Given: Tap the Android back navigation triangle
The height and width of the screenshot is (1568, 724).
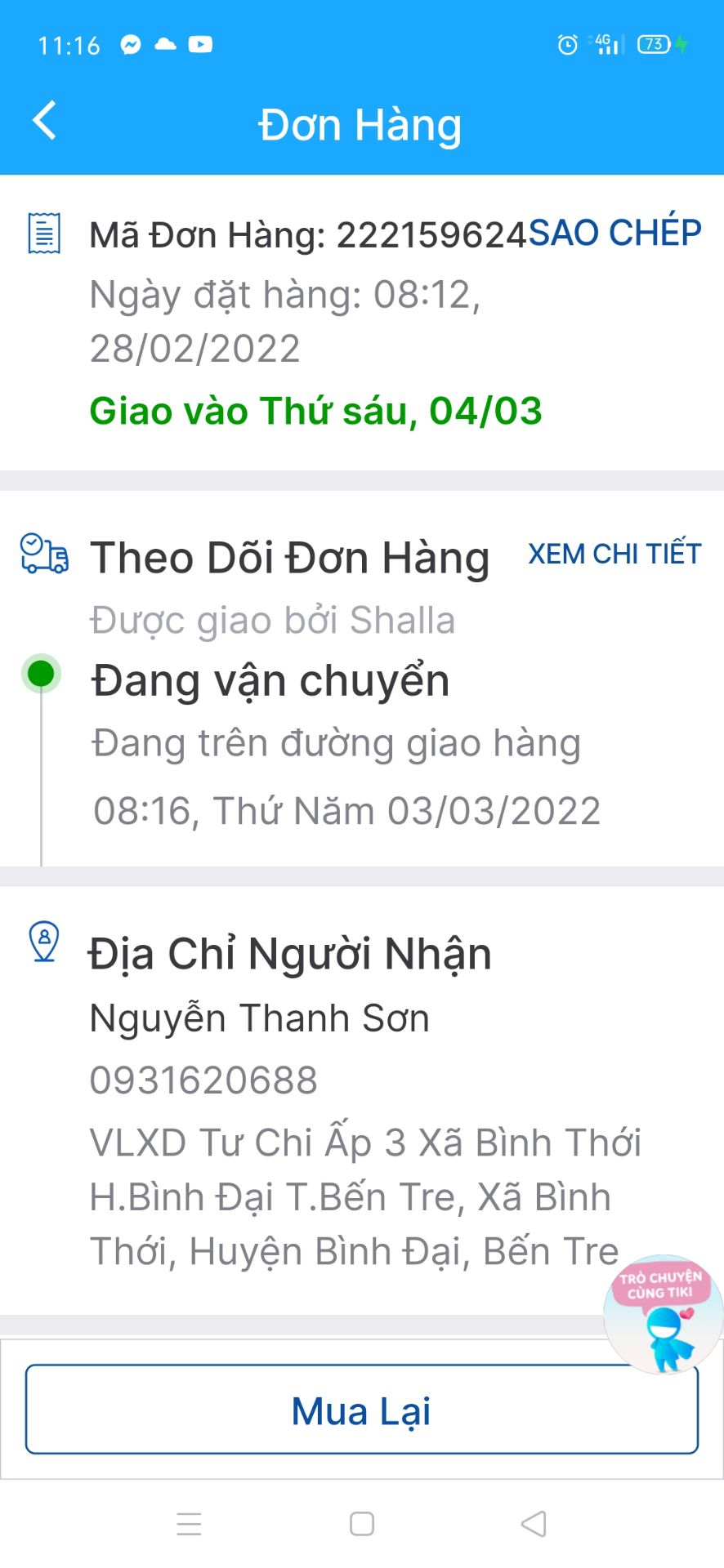Looking at the screenshot, I should [531, 1521].
